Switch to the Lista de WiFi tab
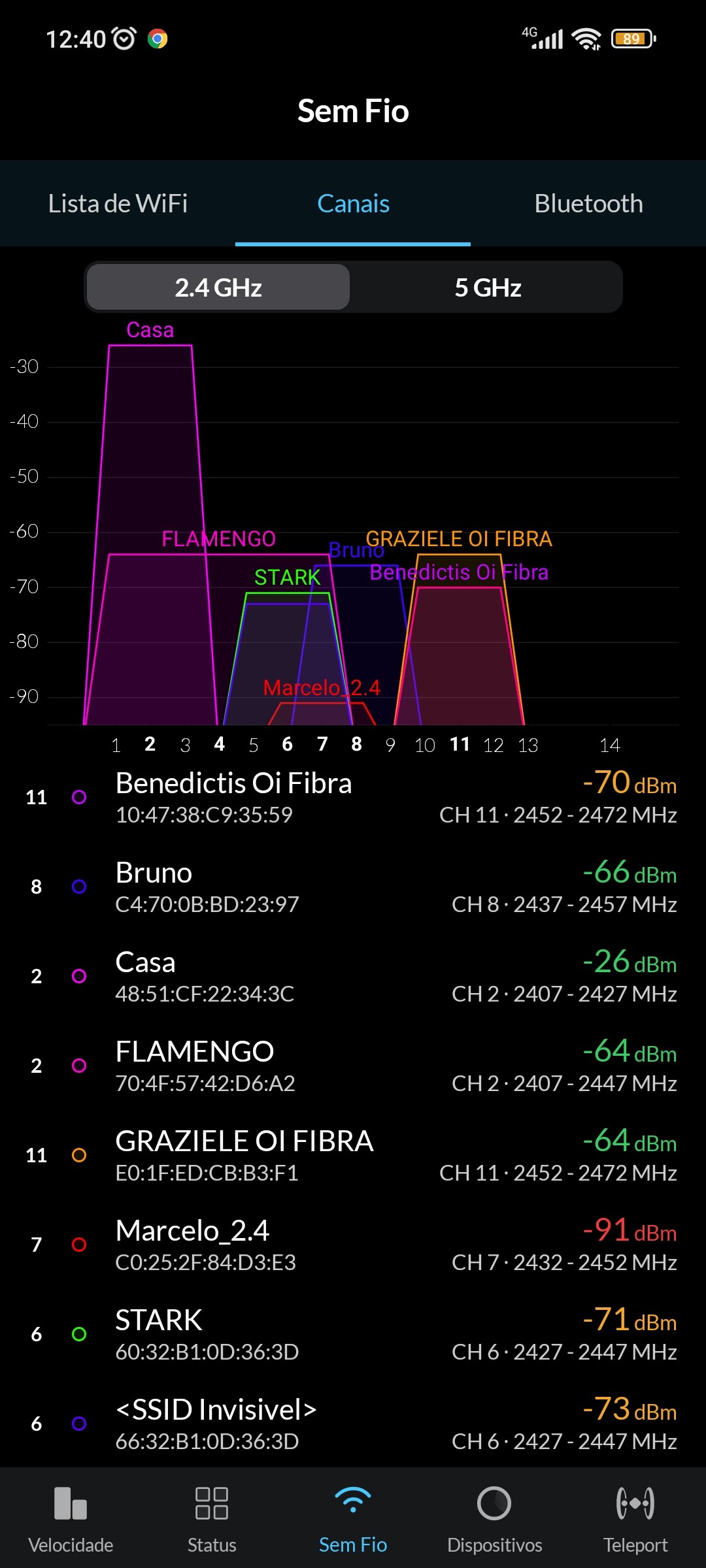The image size is (706, 1568). click(x=118, y=204)
